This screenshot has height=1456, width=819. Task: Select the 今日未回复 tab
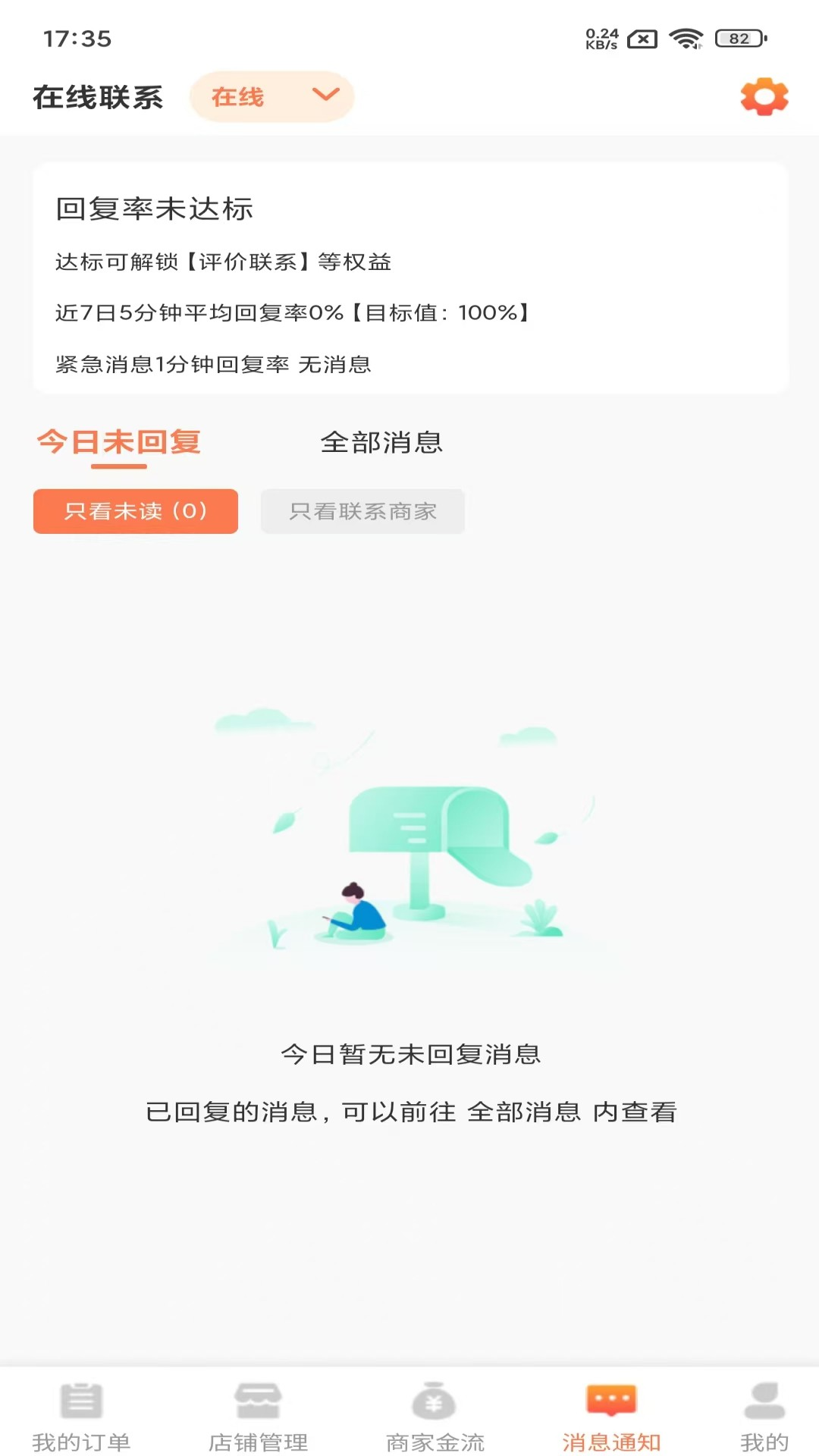click(118, 444)
